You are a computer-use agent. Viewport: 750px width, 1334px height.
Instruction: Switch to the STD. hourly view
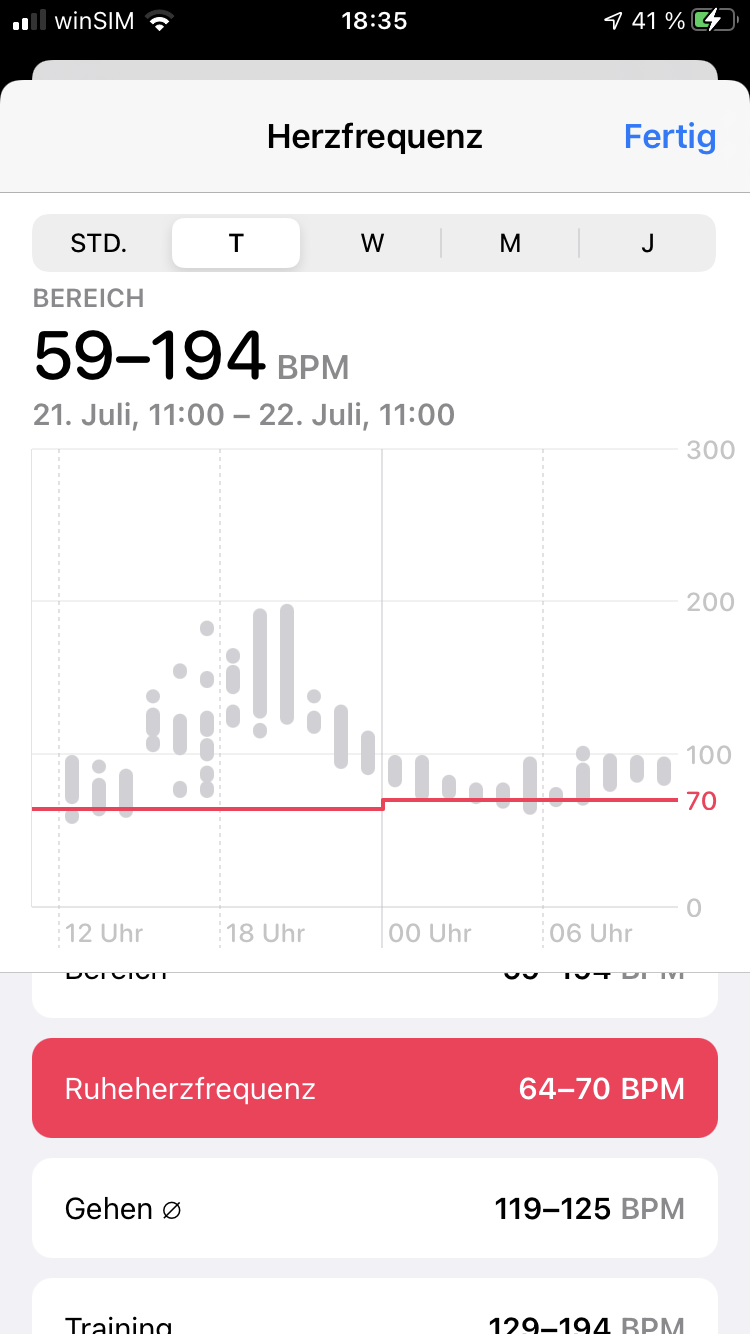[x=99, y=243]
